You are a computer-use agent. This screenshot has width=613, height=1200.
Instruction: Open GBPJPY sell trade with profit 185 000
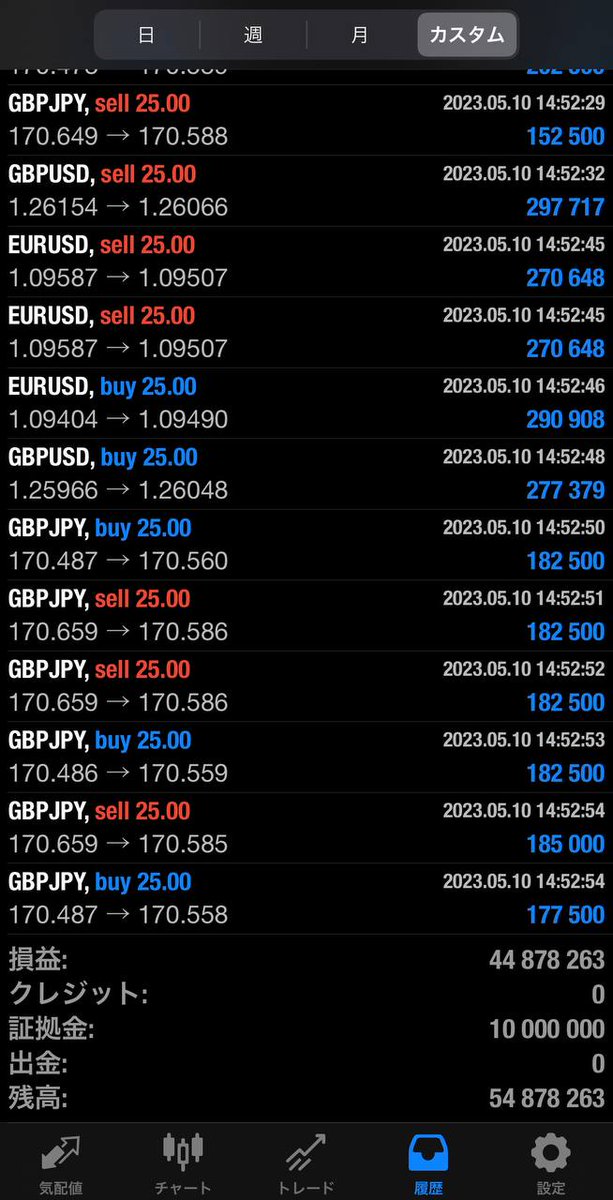pos(306,828)
